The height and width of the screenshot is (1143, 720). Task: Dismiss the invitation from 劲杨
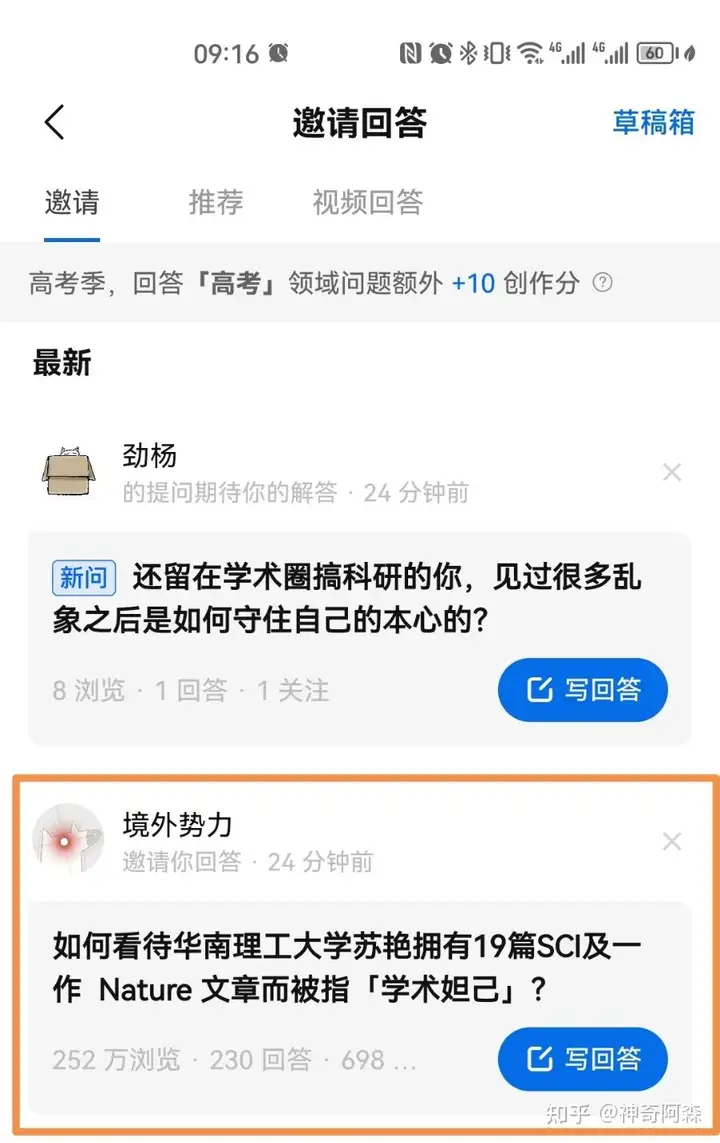click(672, 472)
